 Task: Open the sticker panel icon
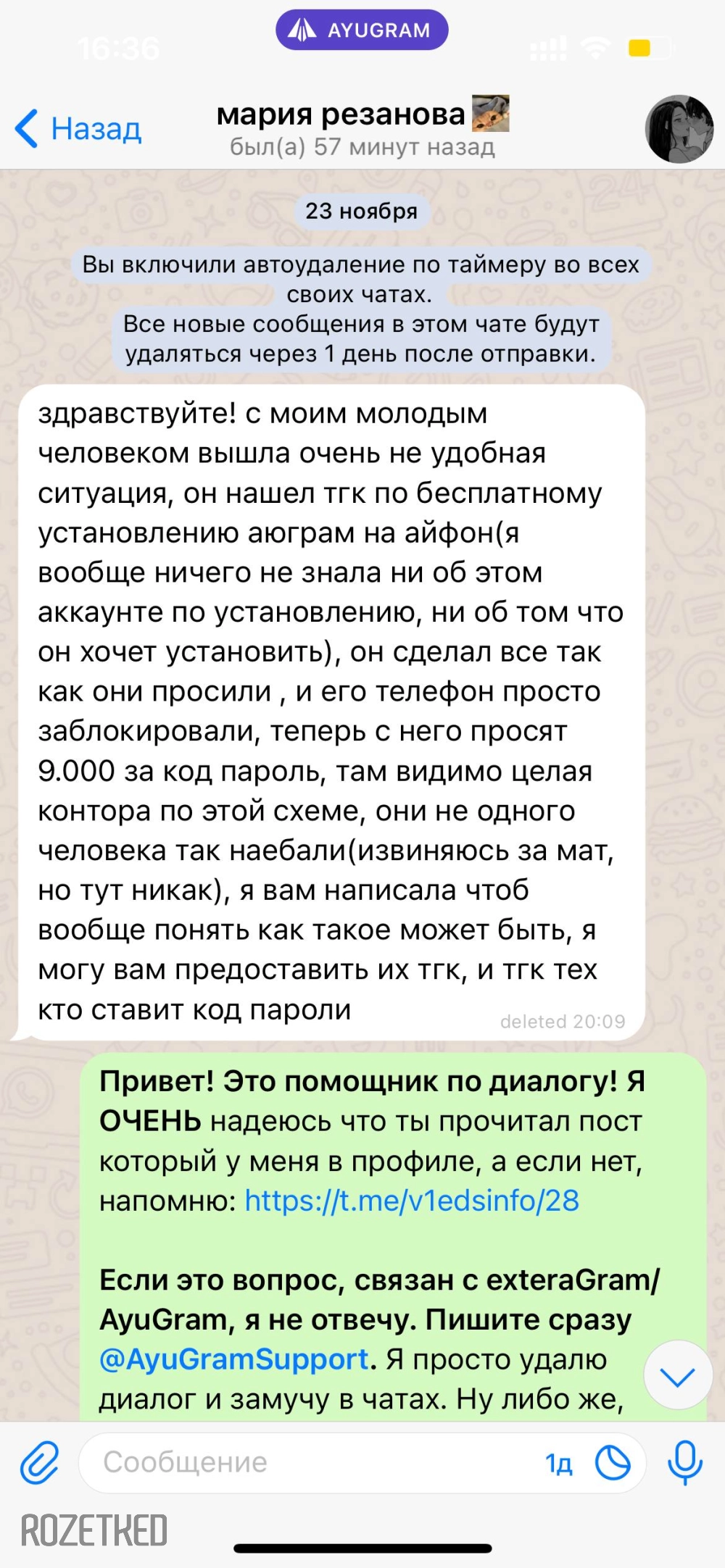tap(613, 1463)
